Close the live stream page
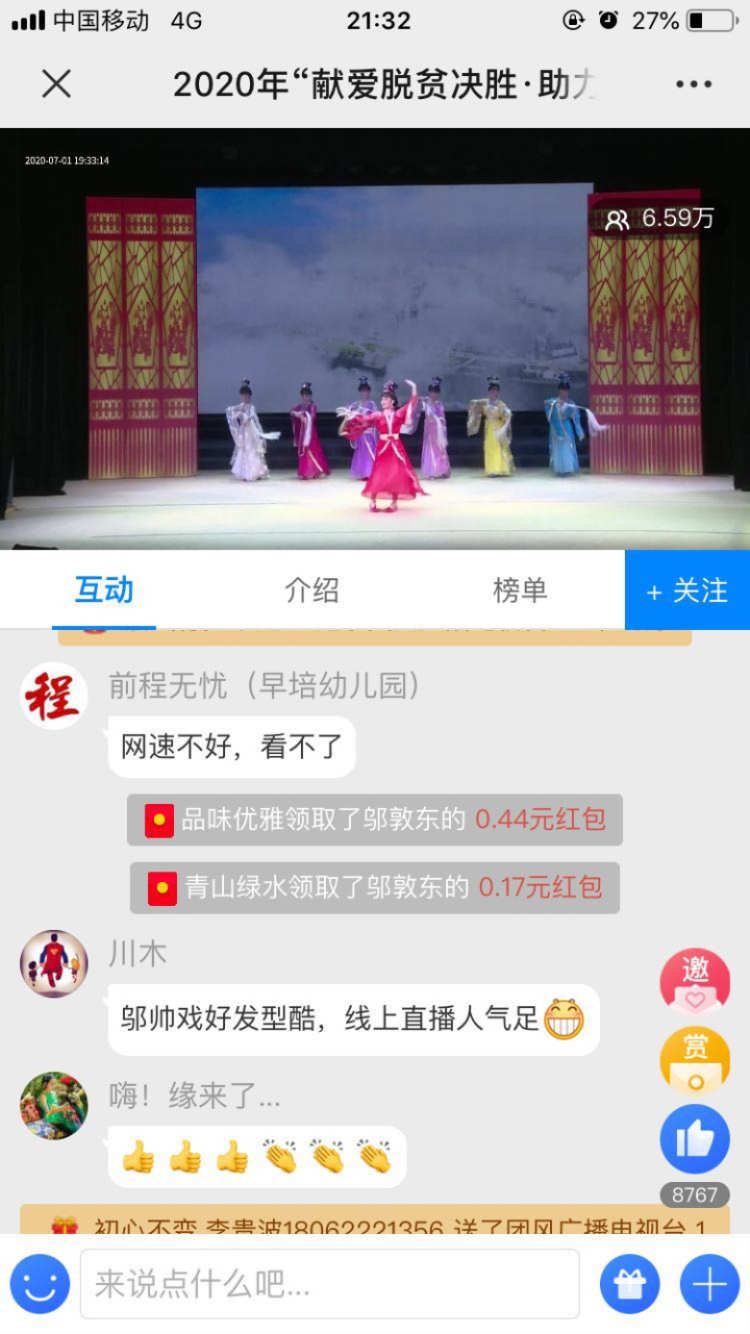Screen dimensions: 750x1334 click(56, 84)
